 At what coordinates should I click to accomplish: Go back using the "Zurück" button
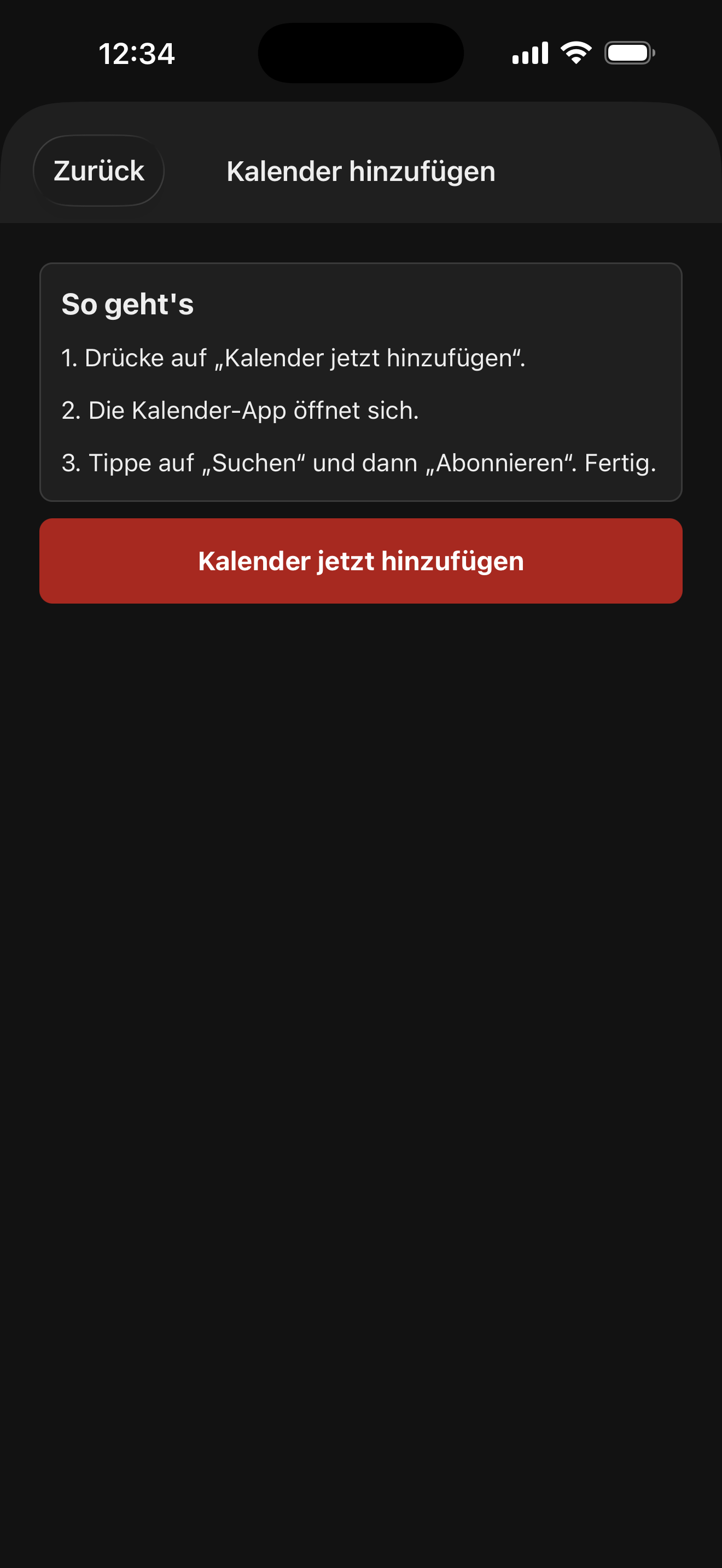98,171
